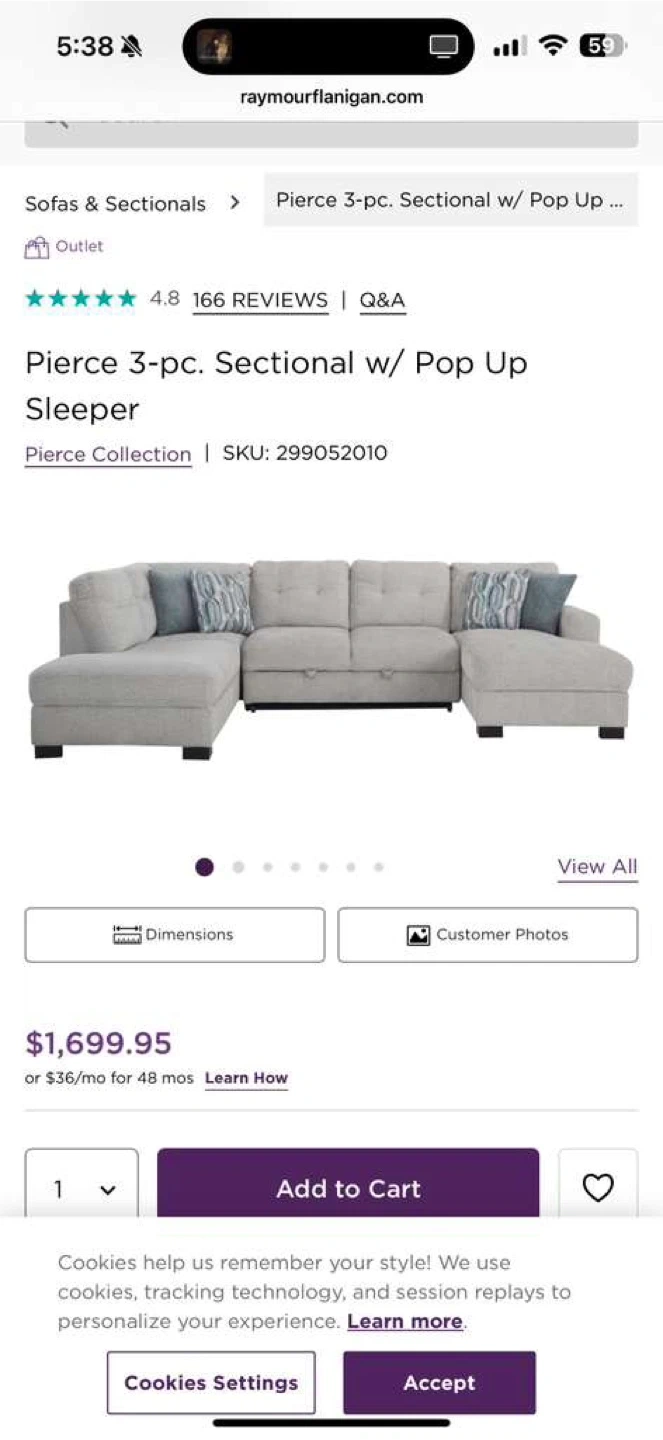Open the Q&A section
This screenshot has width=663, height=1440.
(382, 300)
